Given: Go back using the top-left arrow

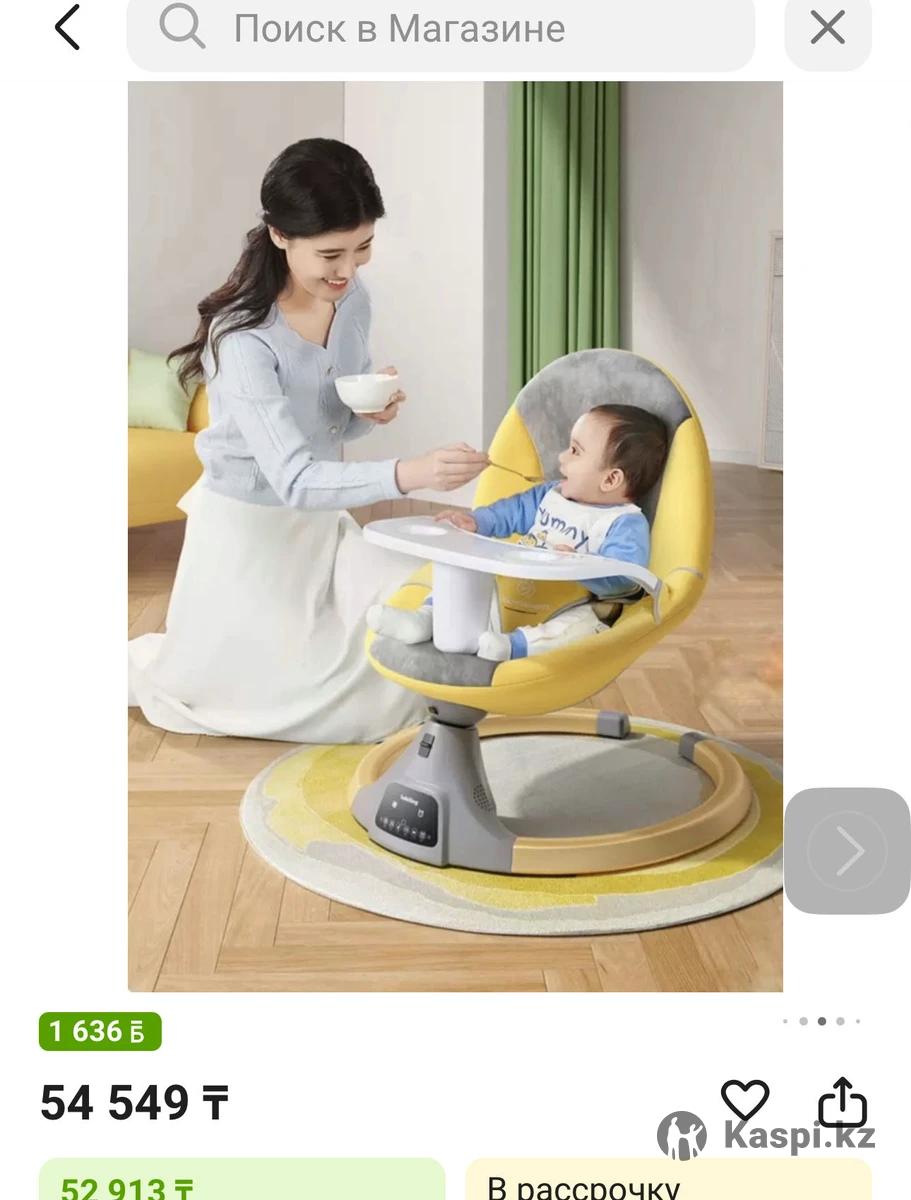Looking at the screenshot, I should click(x=67, y=28).
